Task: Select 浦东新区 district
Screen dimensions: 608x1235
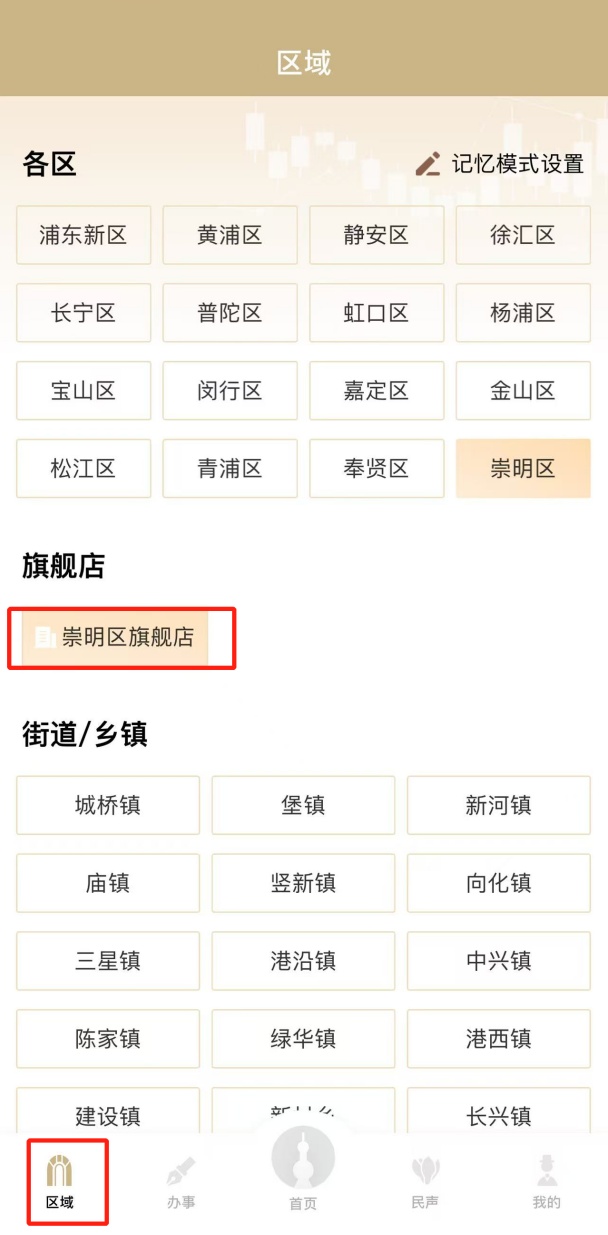Action: coord(83,235)
